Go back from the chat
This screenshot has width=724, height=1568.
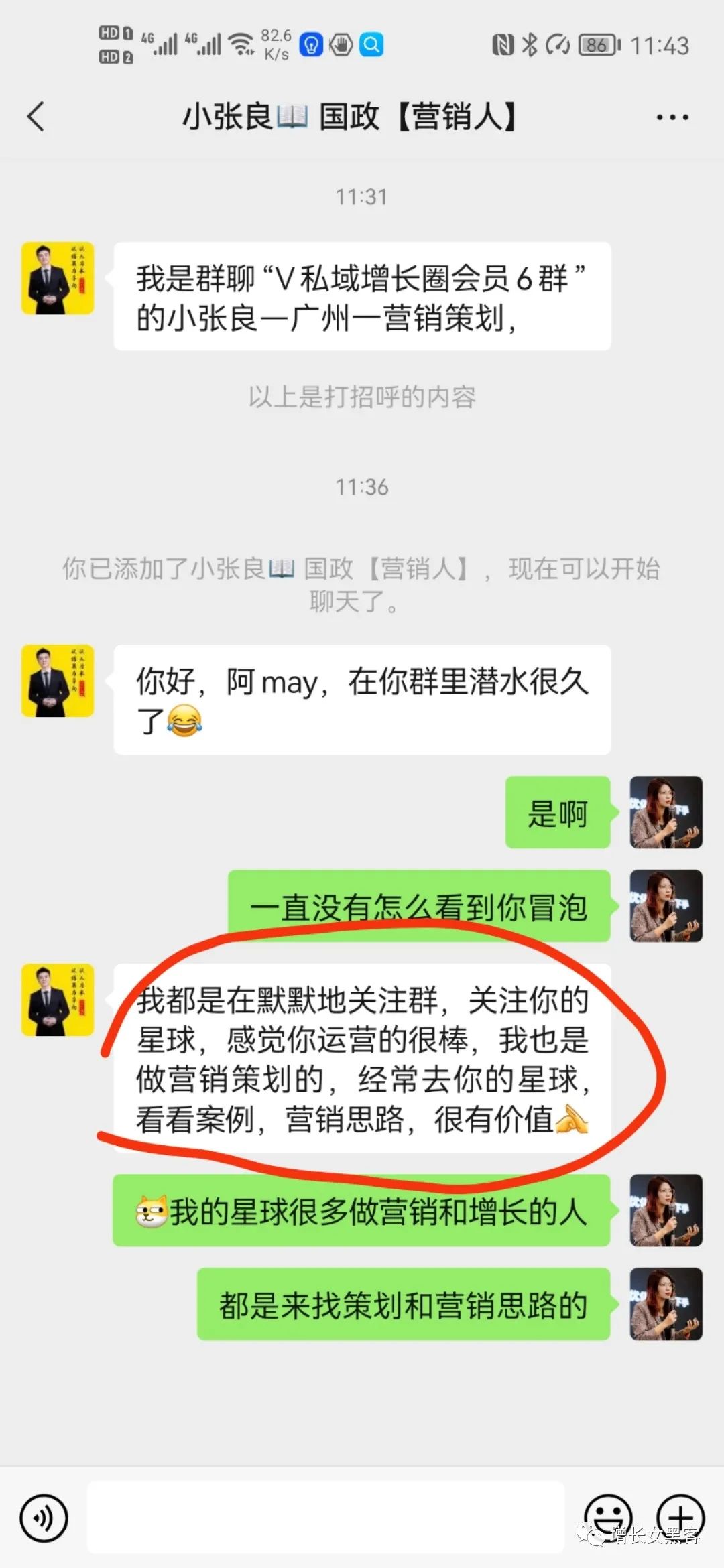[x=36, y=117]
